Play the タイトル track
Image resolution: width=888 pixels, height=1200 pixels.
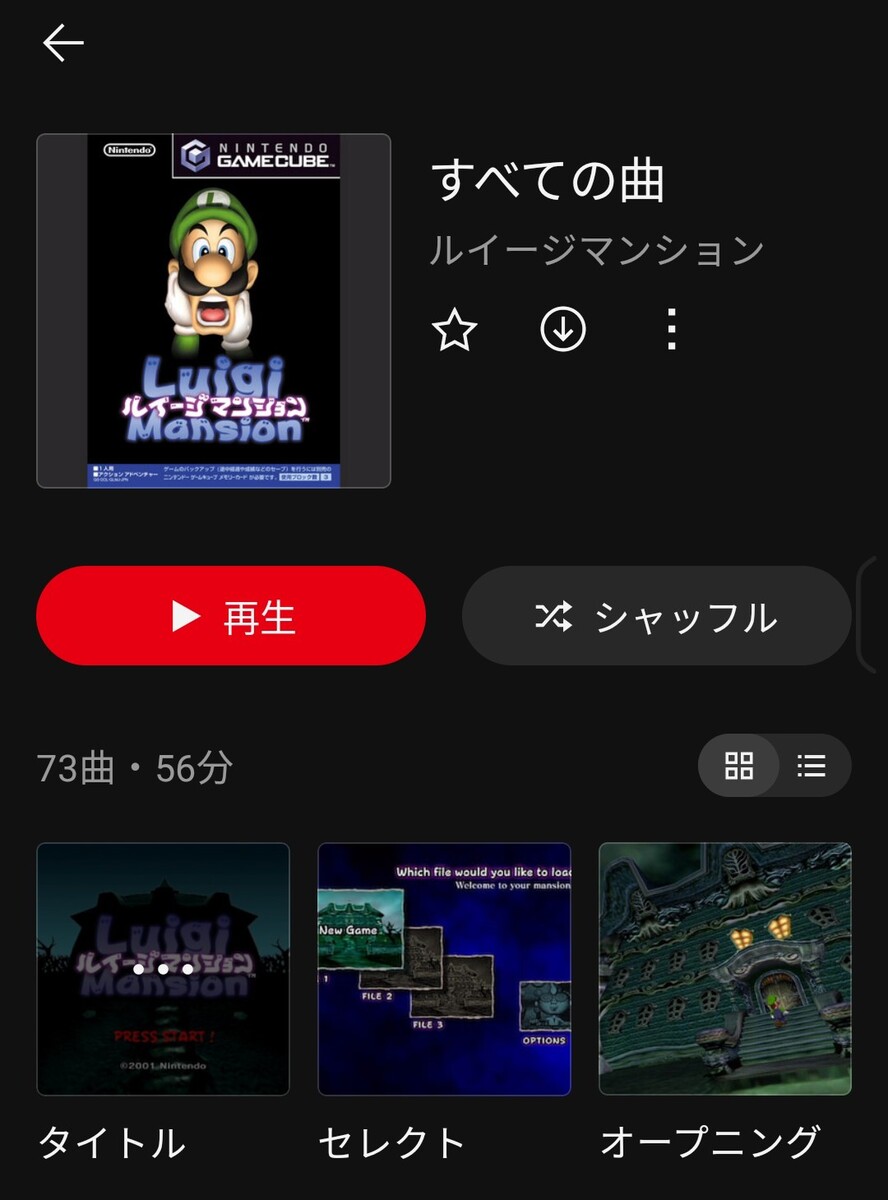point(163,969)
